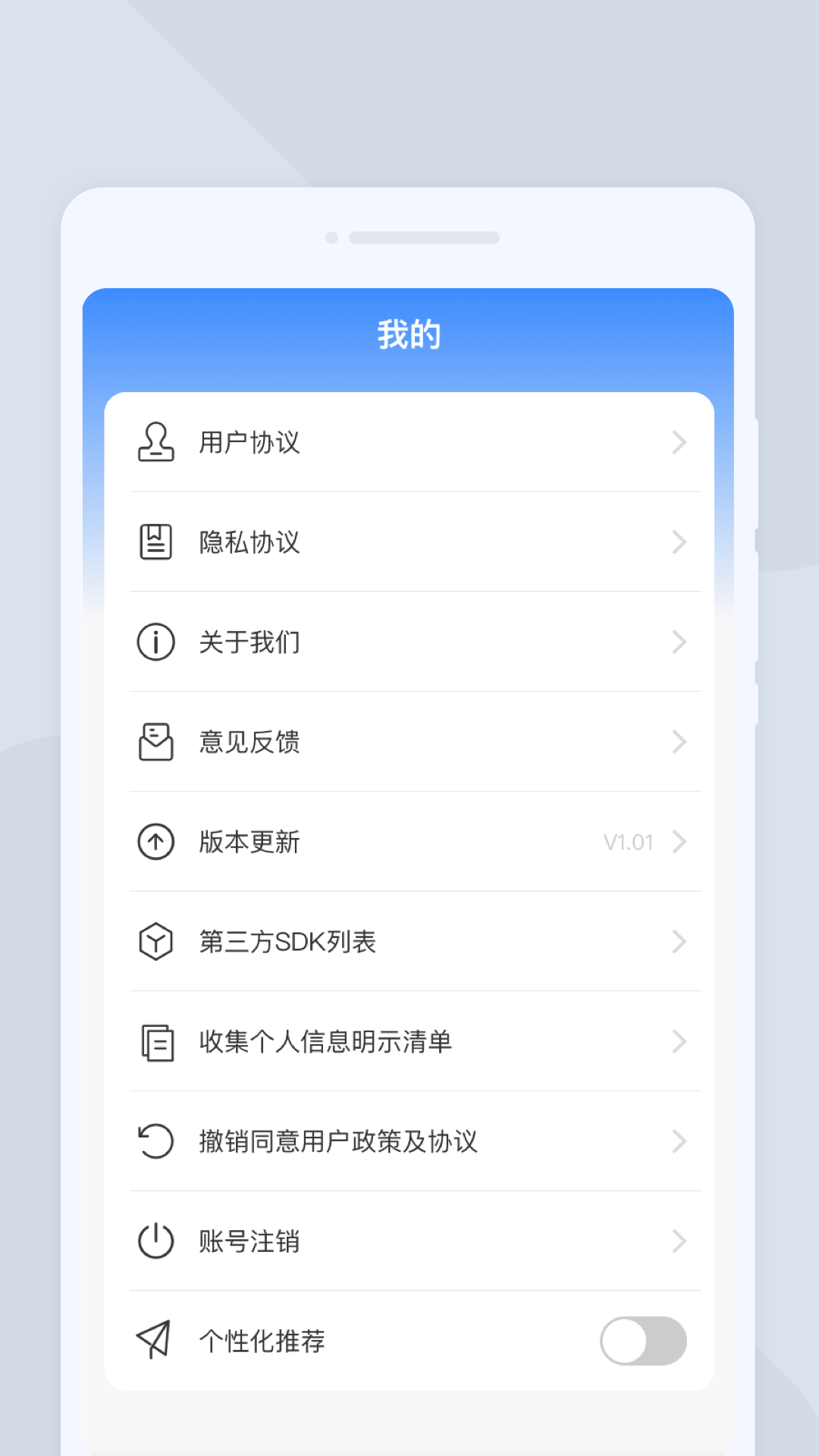This screenshot has width=819, height=1456.
Task: Click the chevron on the 意见反馈 row
Action: click(679, 742)
